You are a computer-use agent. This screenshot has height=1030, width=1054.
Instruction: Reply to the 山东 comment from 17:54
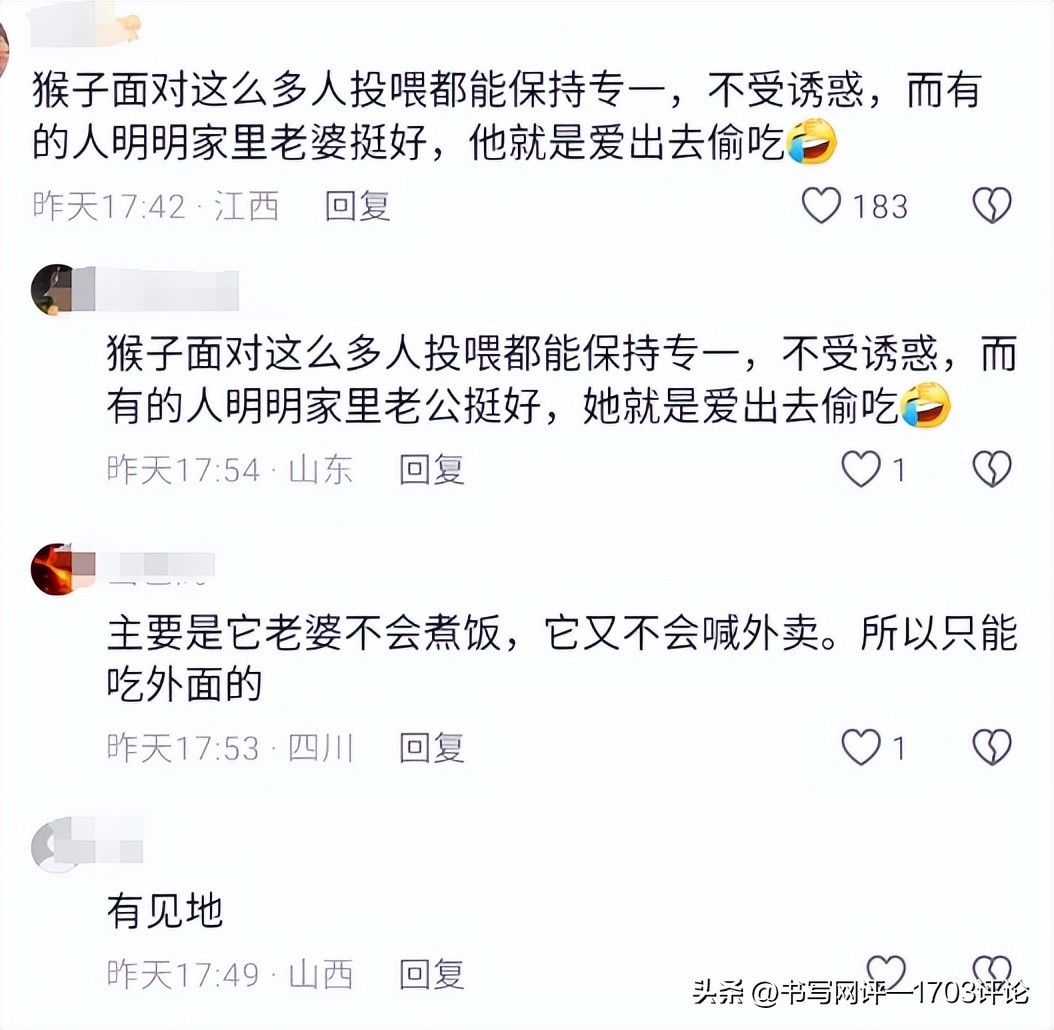432,469
